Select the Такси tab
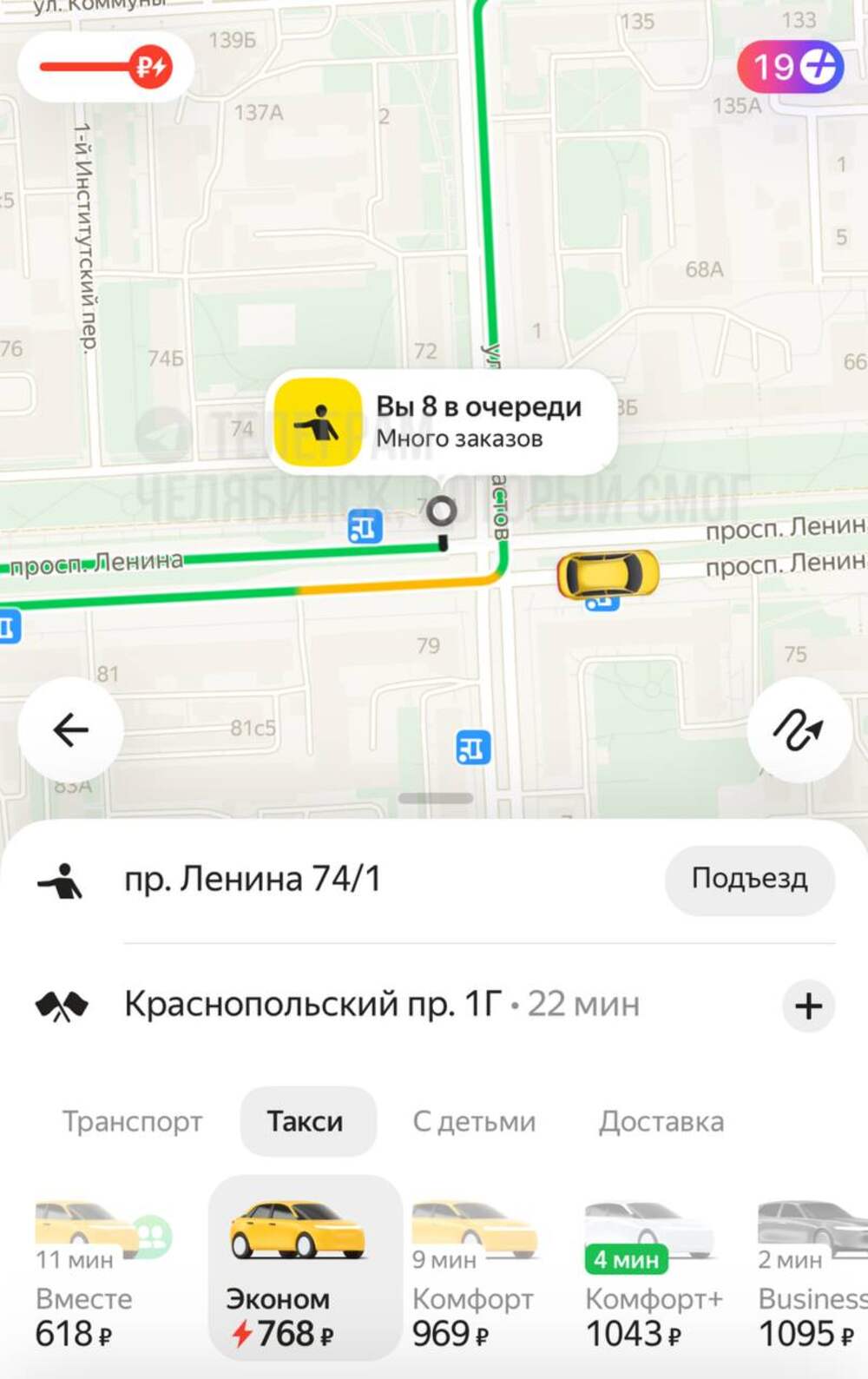The image size is (868, 1379). (305, 1121)
